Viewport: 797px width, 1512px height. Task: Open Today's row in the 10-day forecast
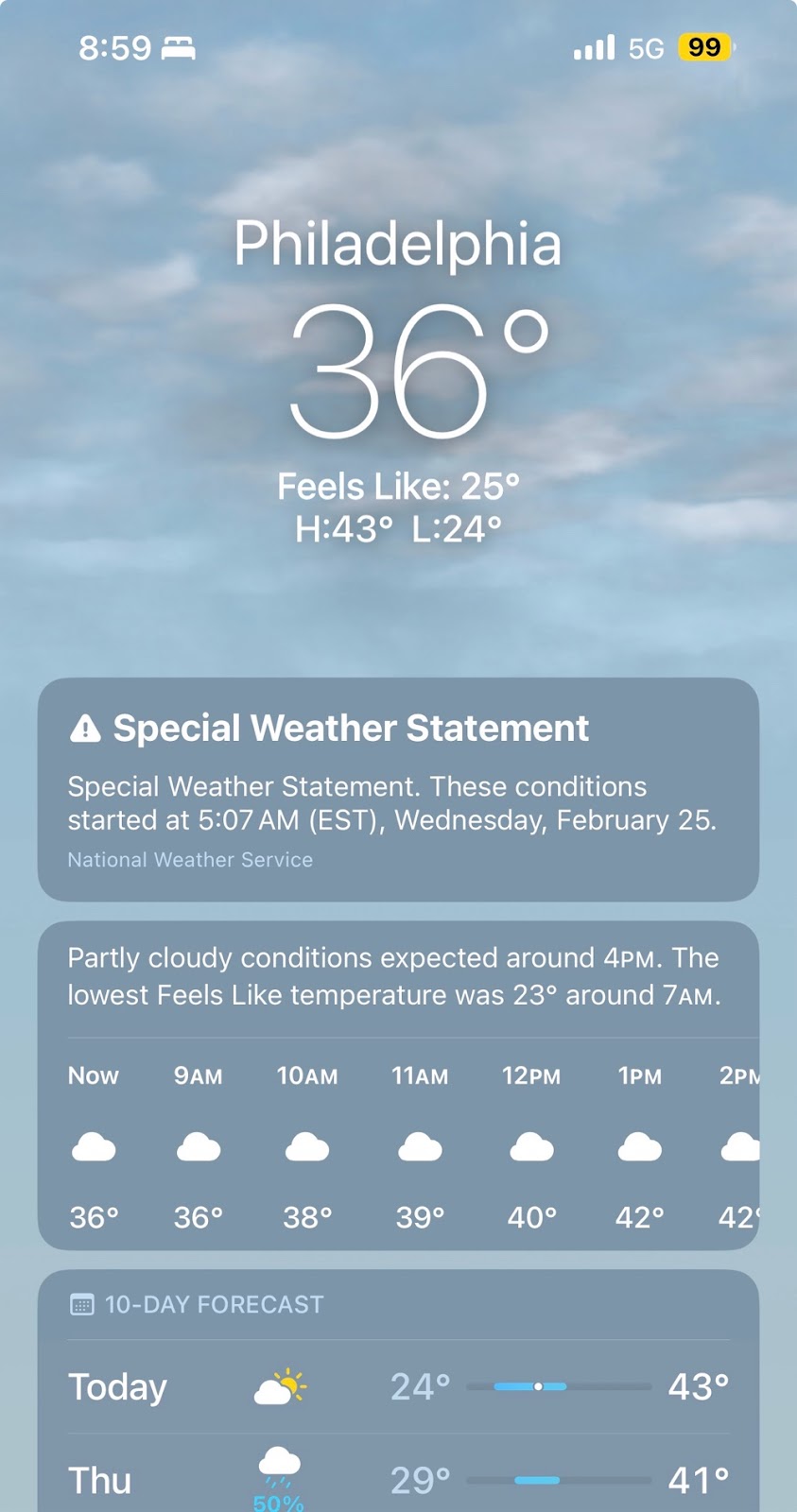point(398,1386)
